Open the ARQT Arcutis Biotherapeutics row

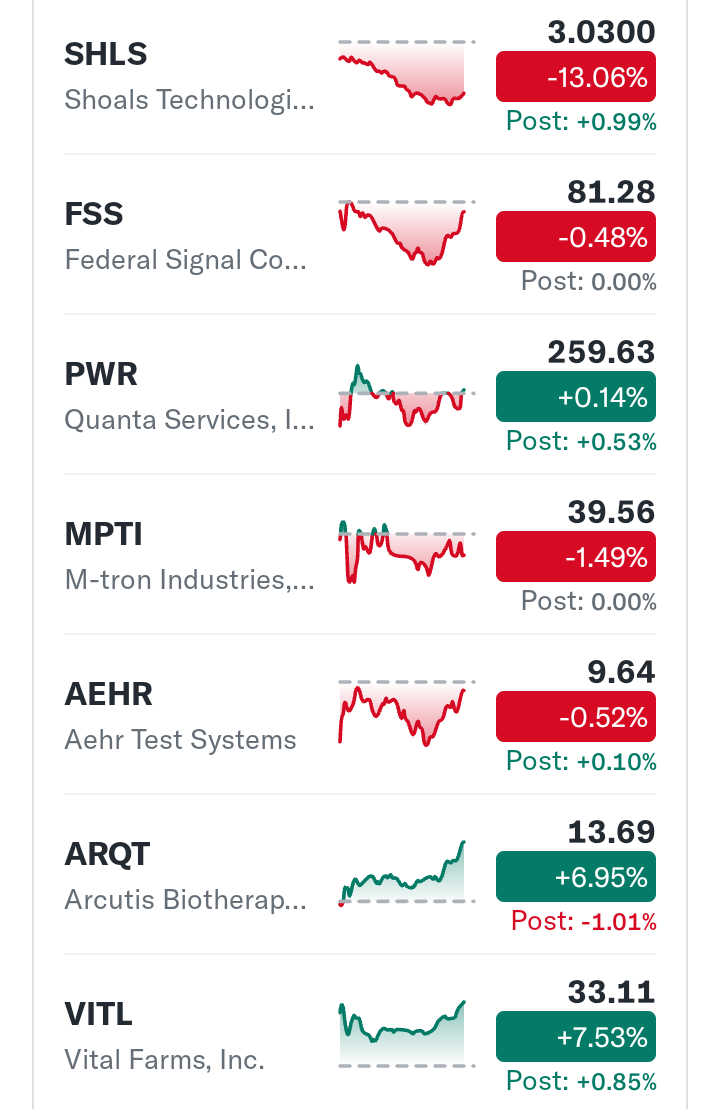(190, 876)
